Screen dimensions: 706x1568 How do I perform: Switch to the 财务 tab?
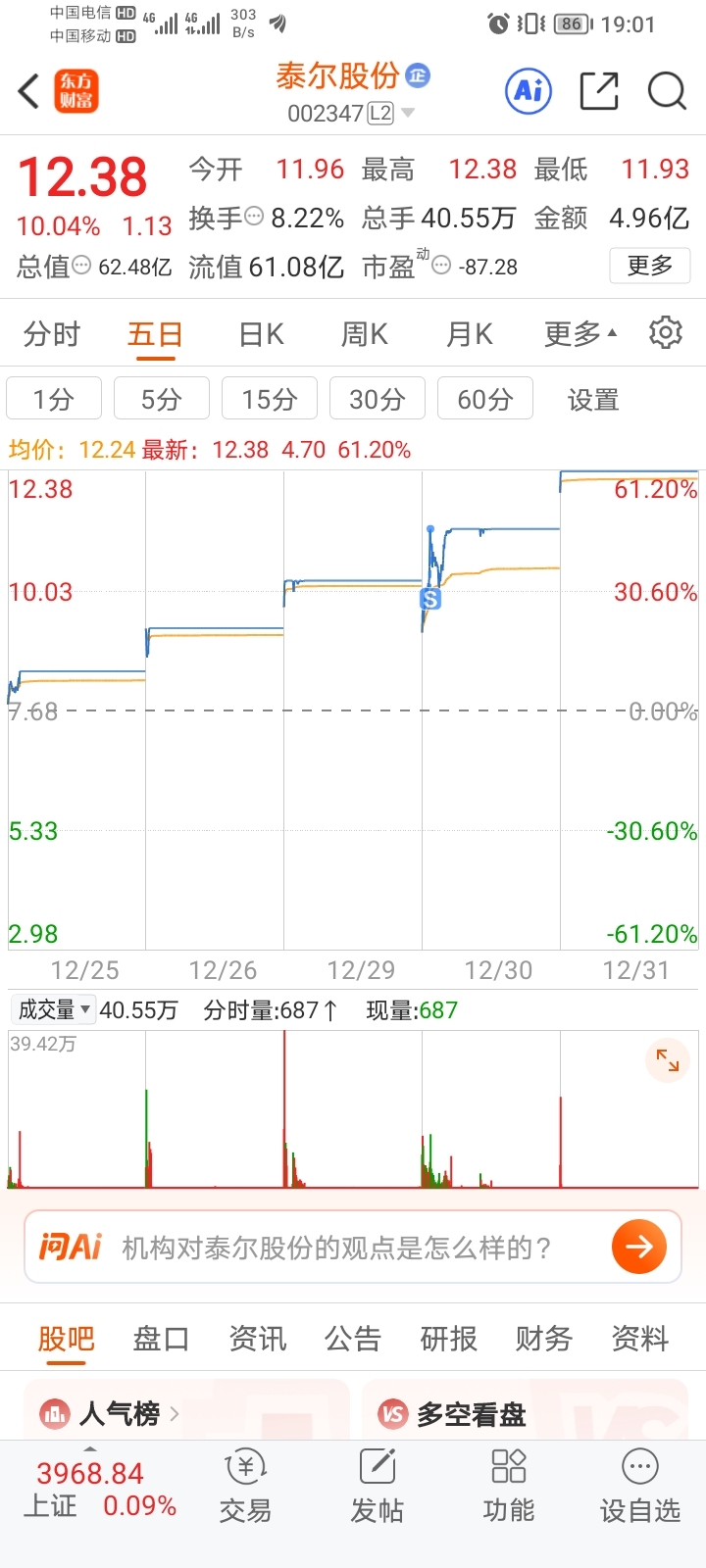(x=544, y=1339)
